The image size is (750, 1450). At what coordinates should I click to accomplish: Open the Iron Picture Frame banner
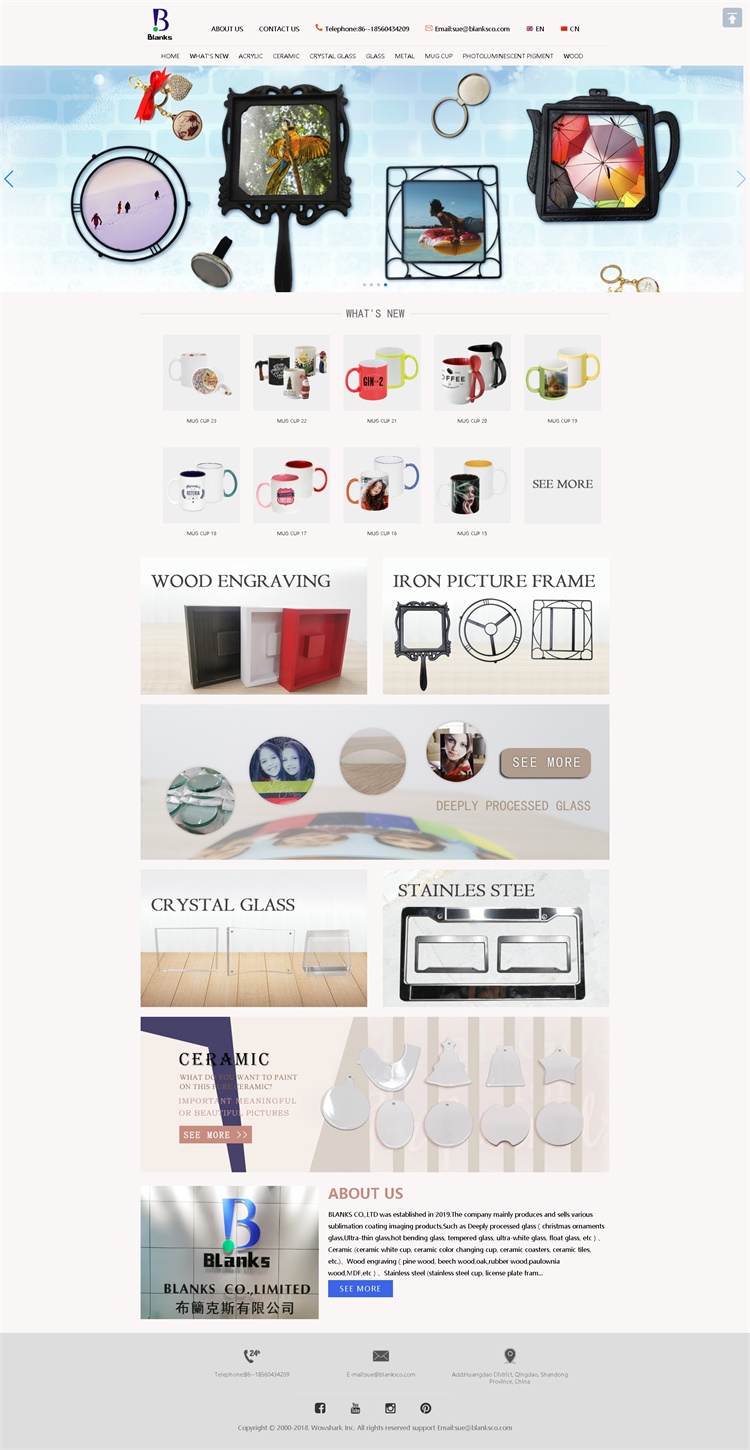click(x=495, y=626)
